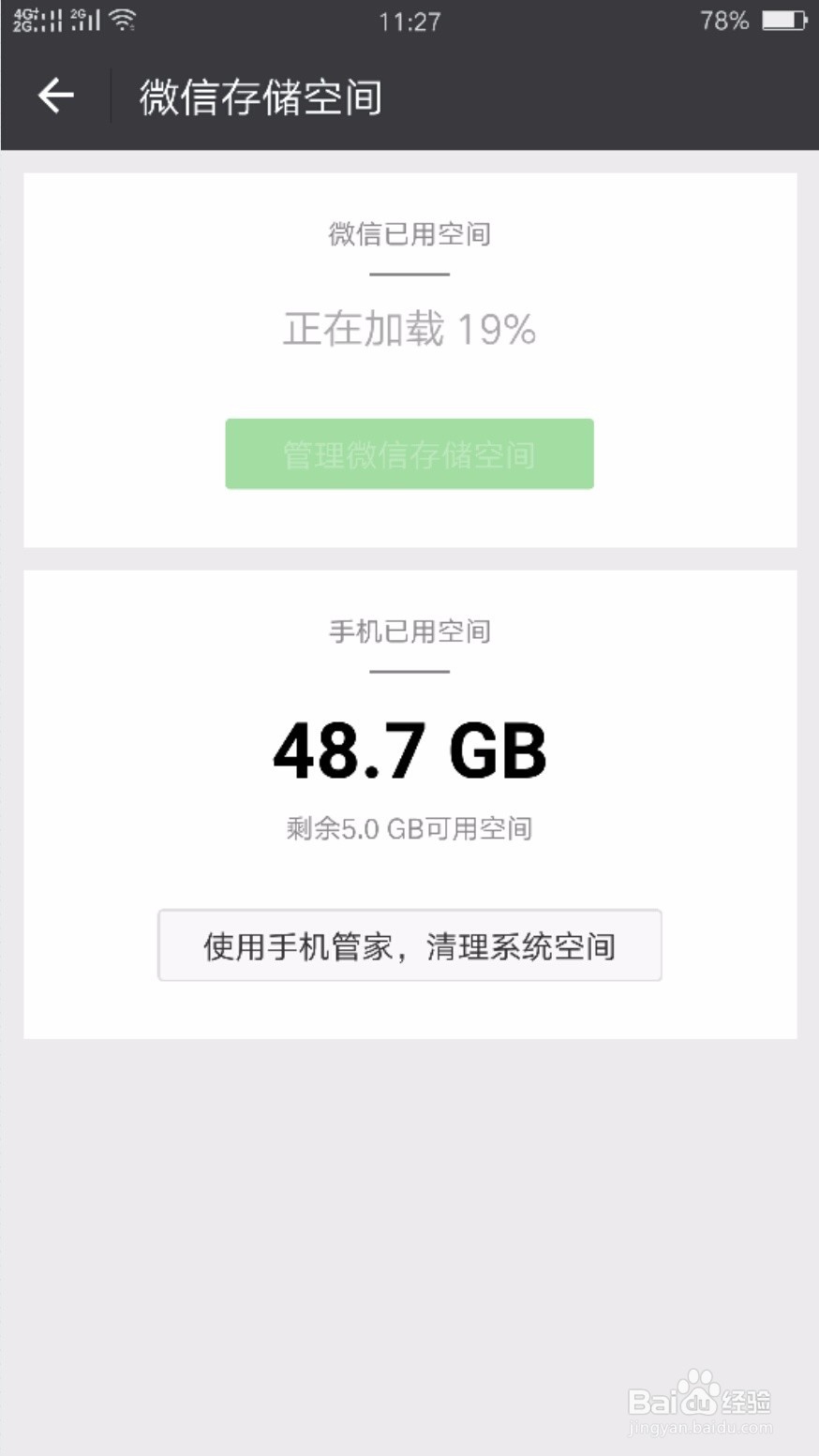
Task: Click the back arrow to exit storage page
Action: (x=56, y=95)
